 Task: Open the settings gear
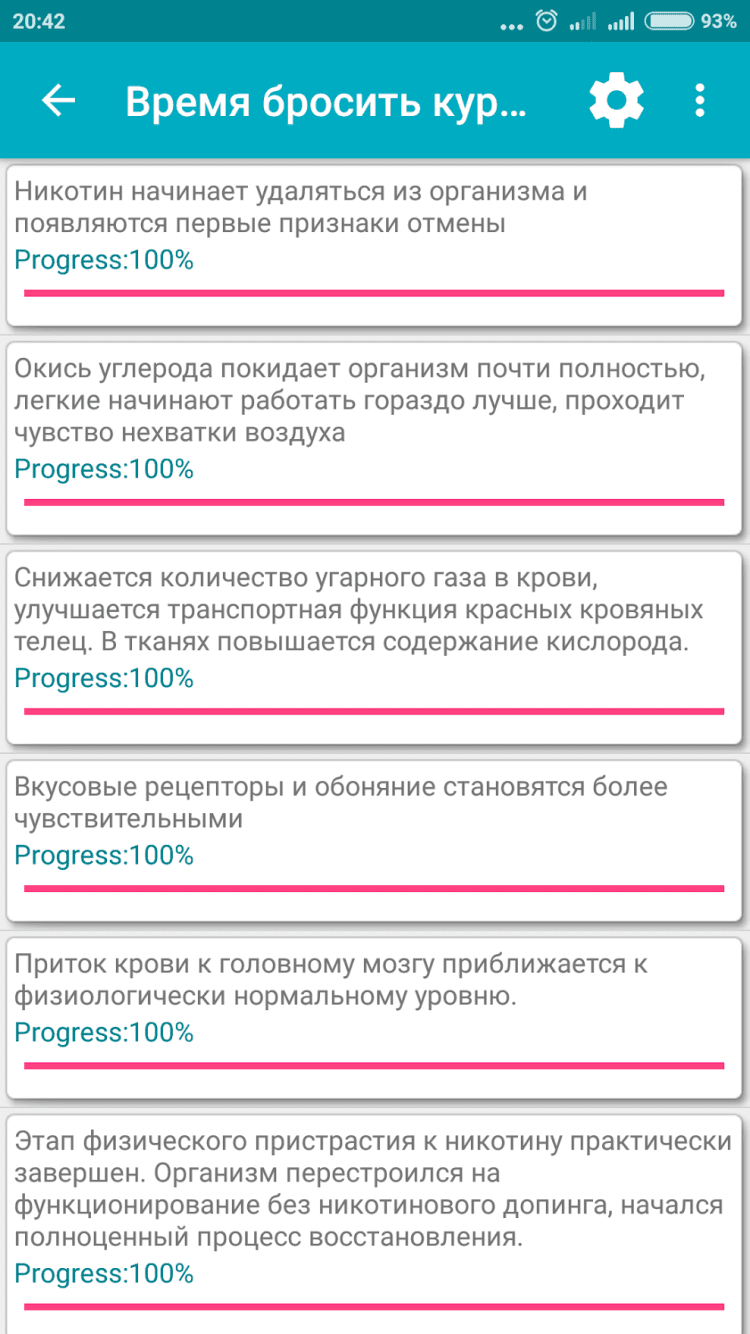pyautogui.click(x=616, y=100)
